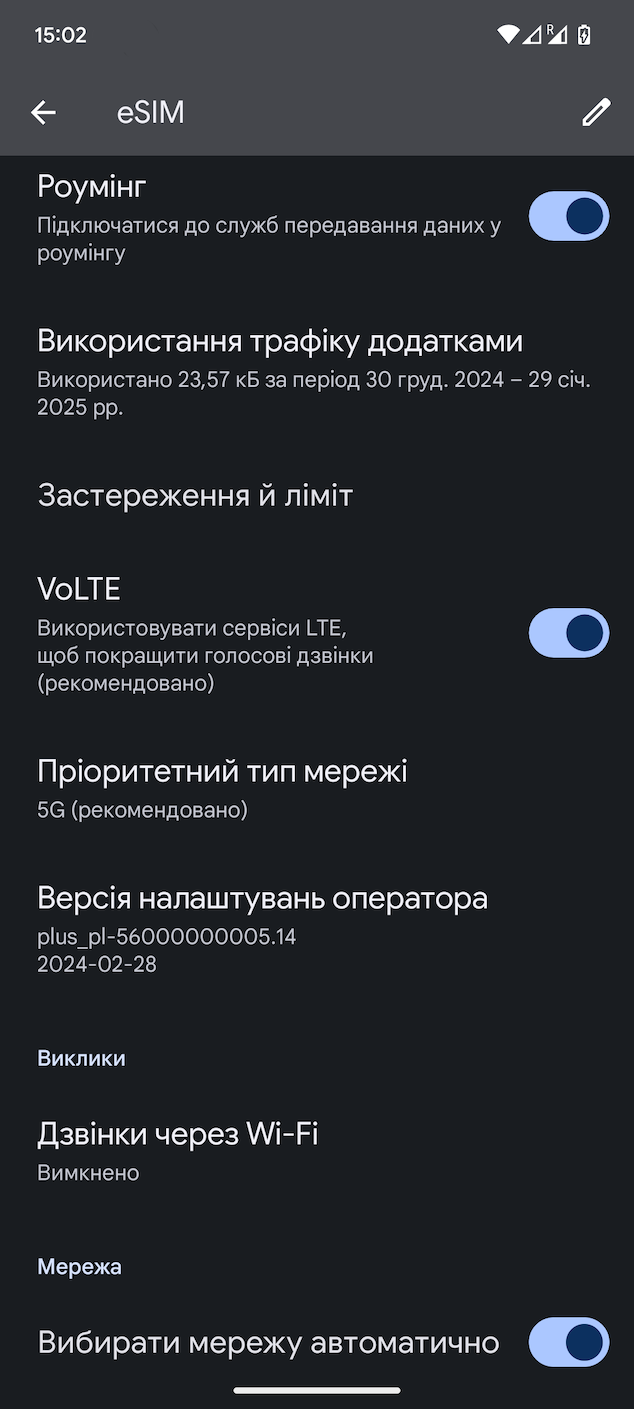Disable the Роумінг switch

[568, 216]
